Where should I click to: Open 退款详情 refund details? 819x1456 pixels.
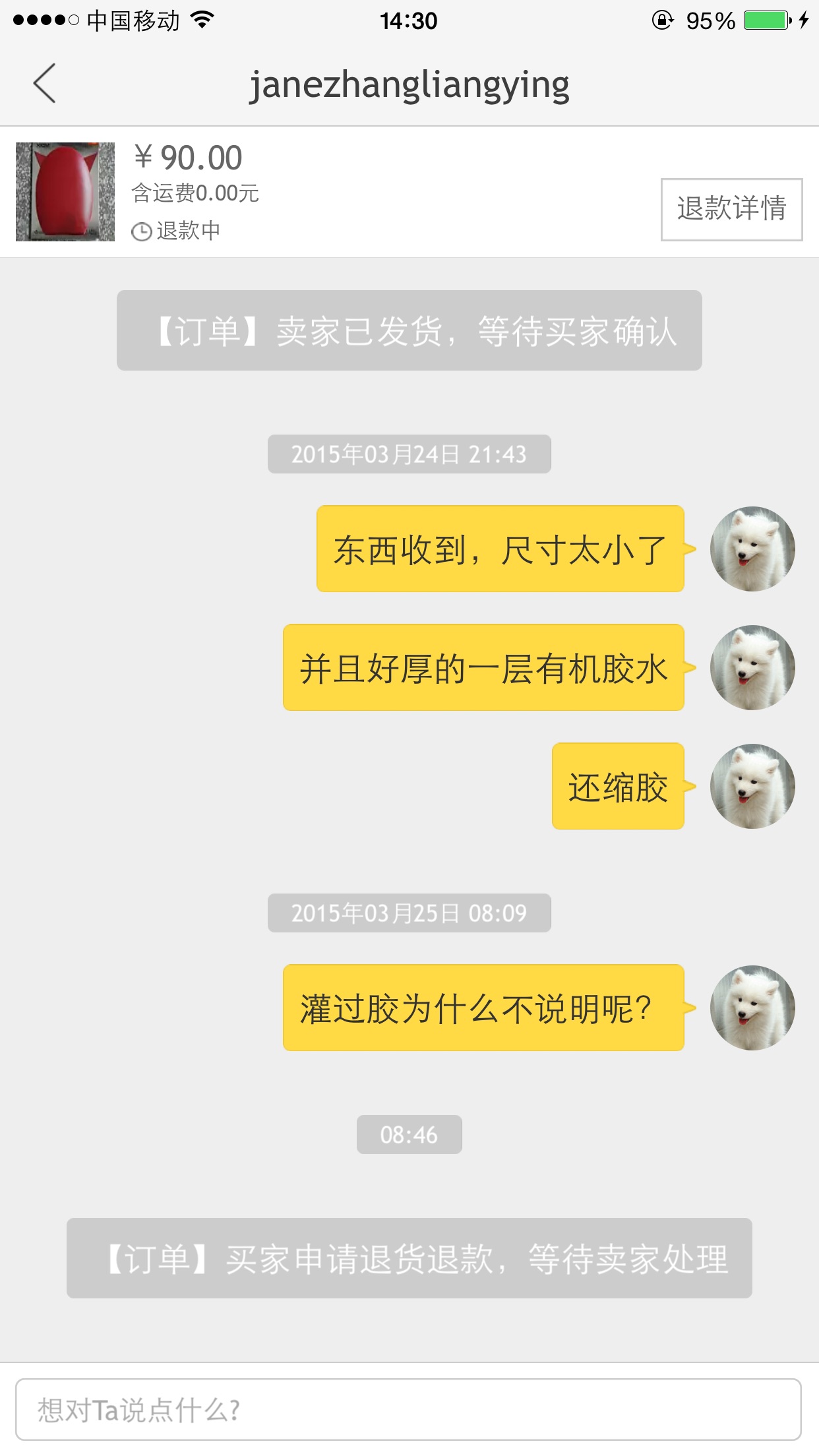click(731, 209)
